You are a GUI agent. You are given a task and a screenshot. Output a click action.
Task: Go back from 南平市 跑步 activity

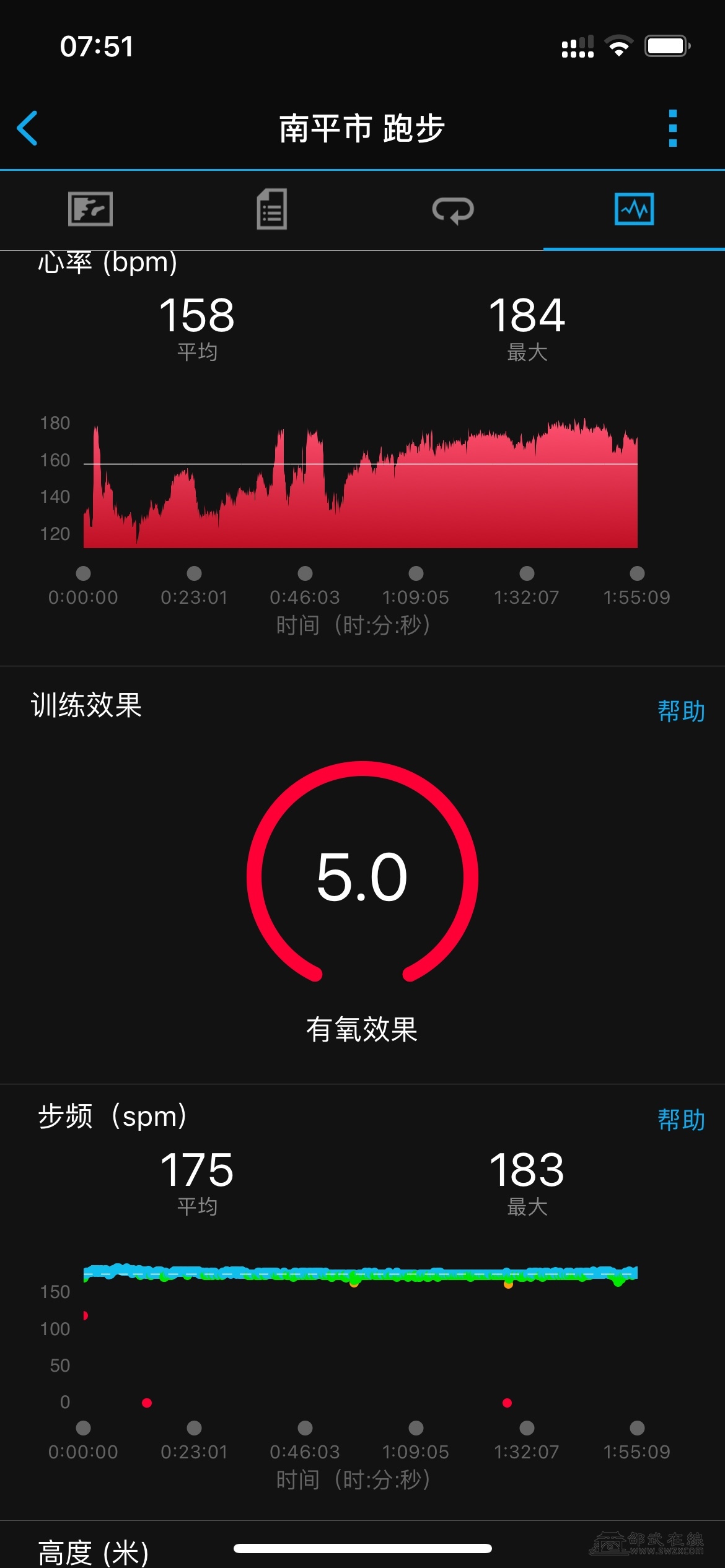(x=27, y=128)
